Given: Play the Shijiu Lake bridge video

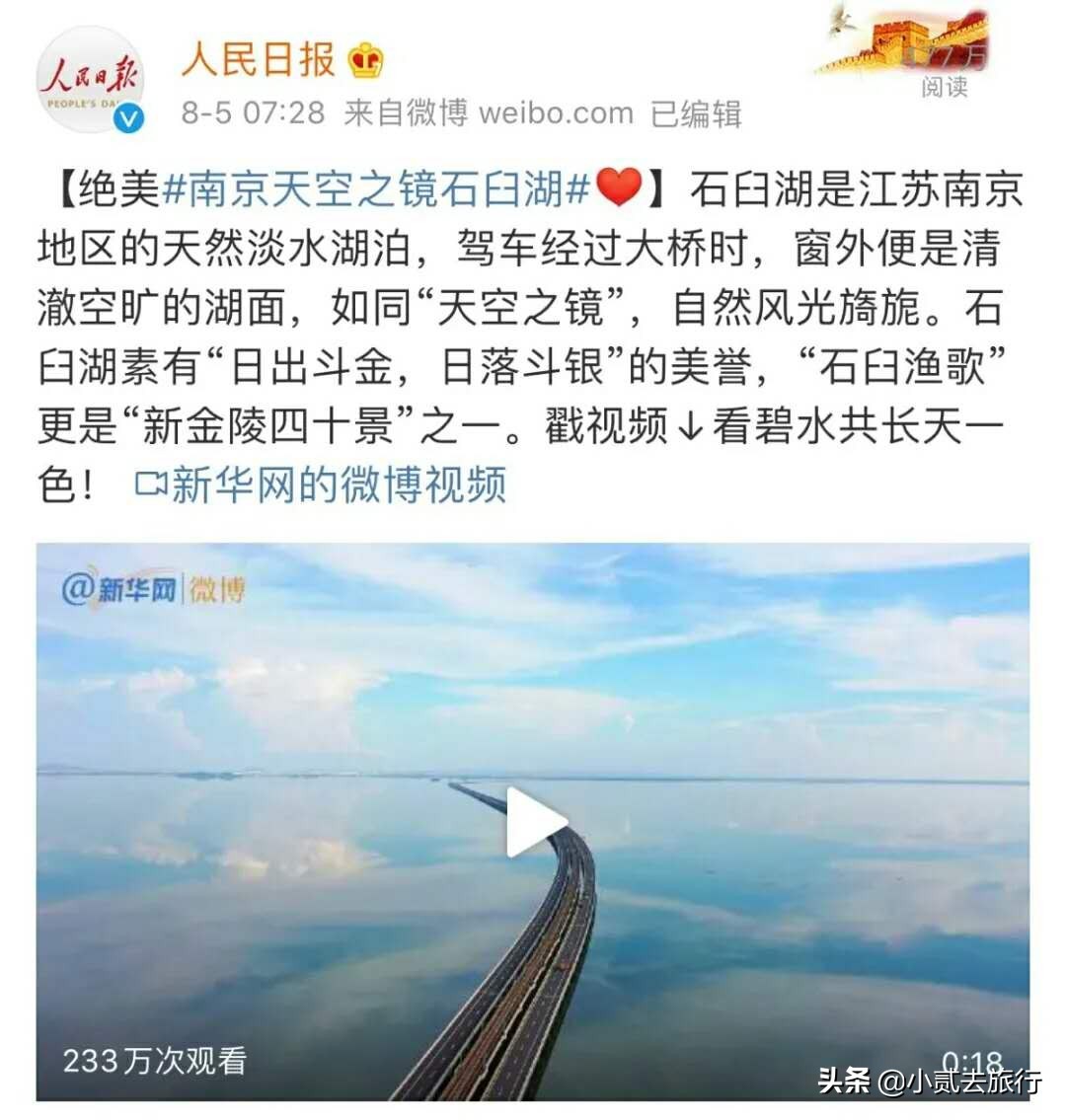Looking at the screenshot, I should (x=535, y=821).
